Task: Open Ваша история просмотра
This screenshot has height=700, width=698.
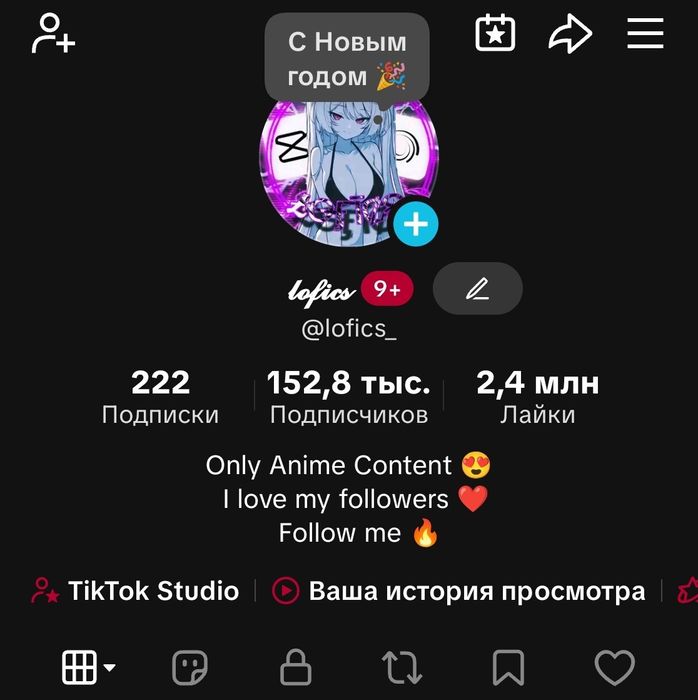Action: [x=459, y=591]
